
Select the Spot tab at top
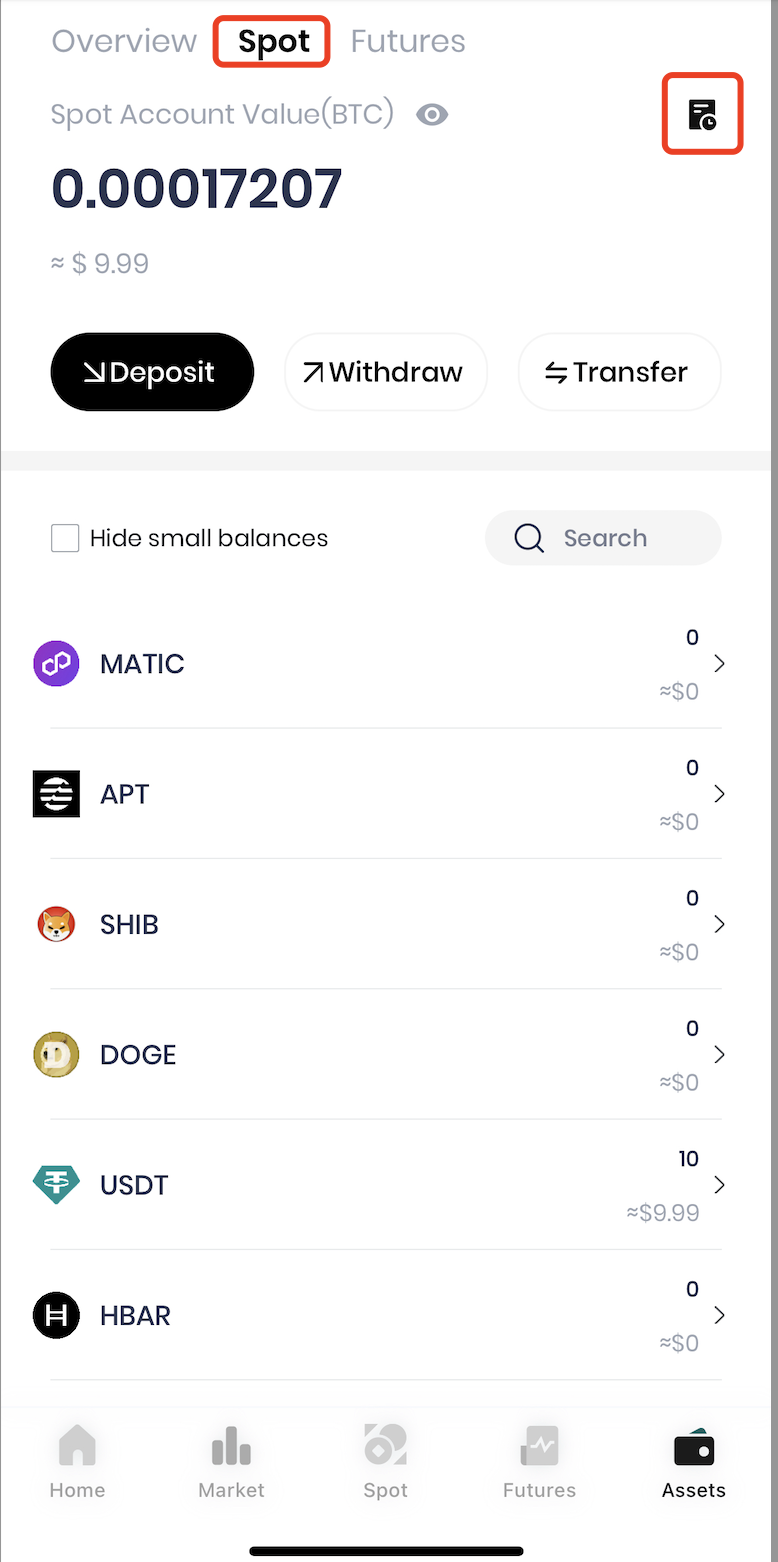[x=273, y=42]
